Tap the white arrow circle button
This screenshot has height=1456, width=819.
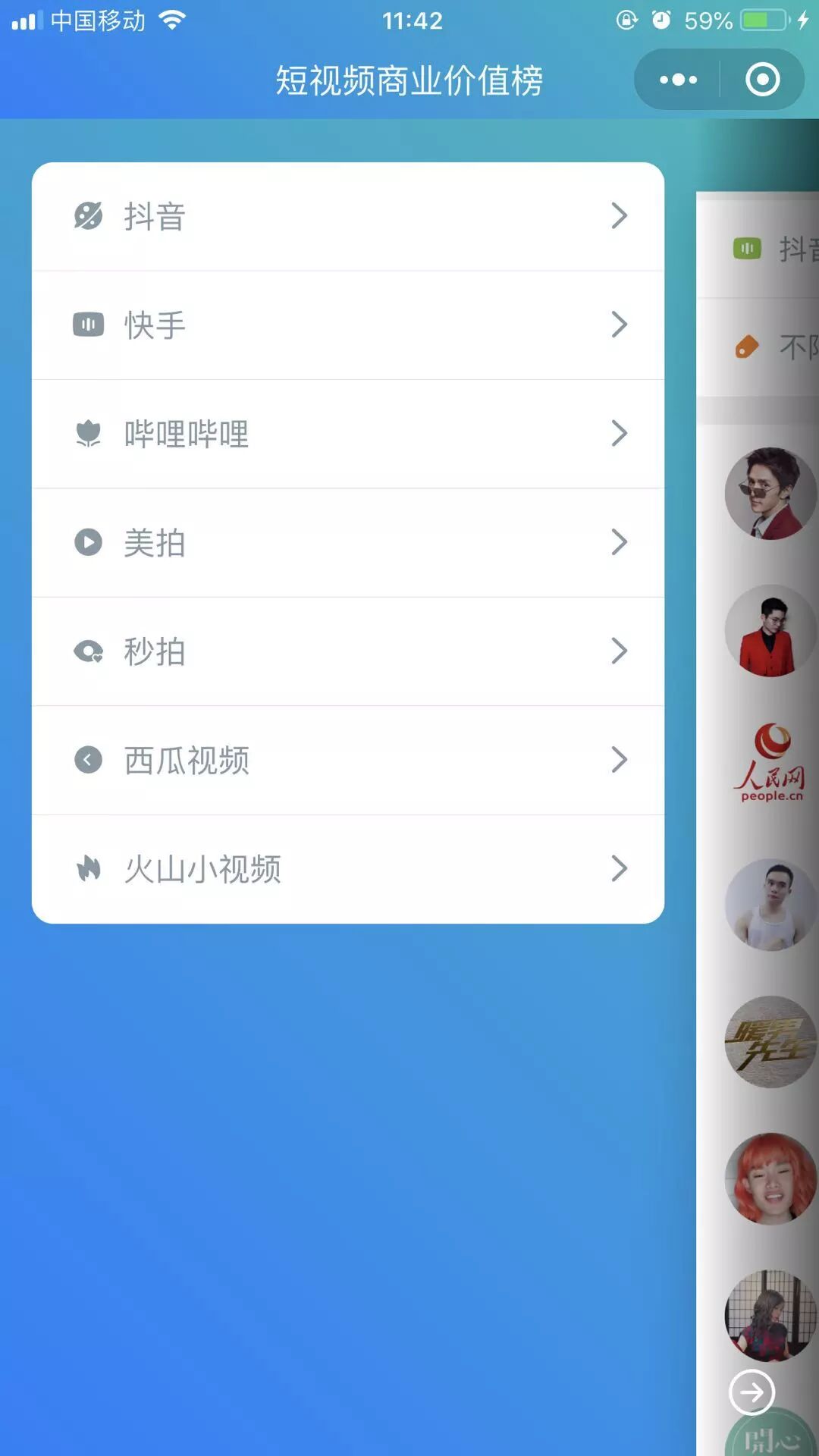[752, 1392]
